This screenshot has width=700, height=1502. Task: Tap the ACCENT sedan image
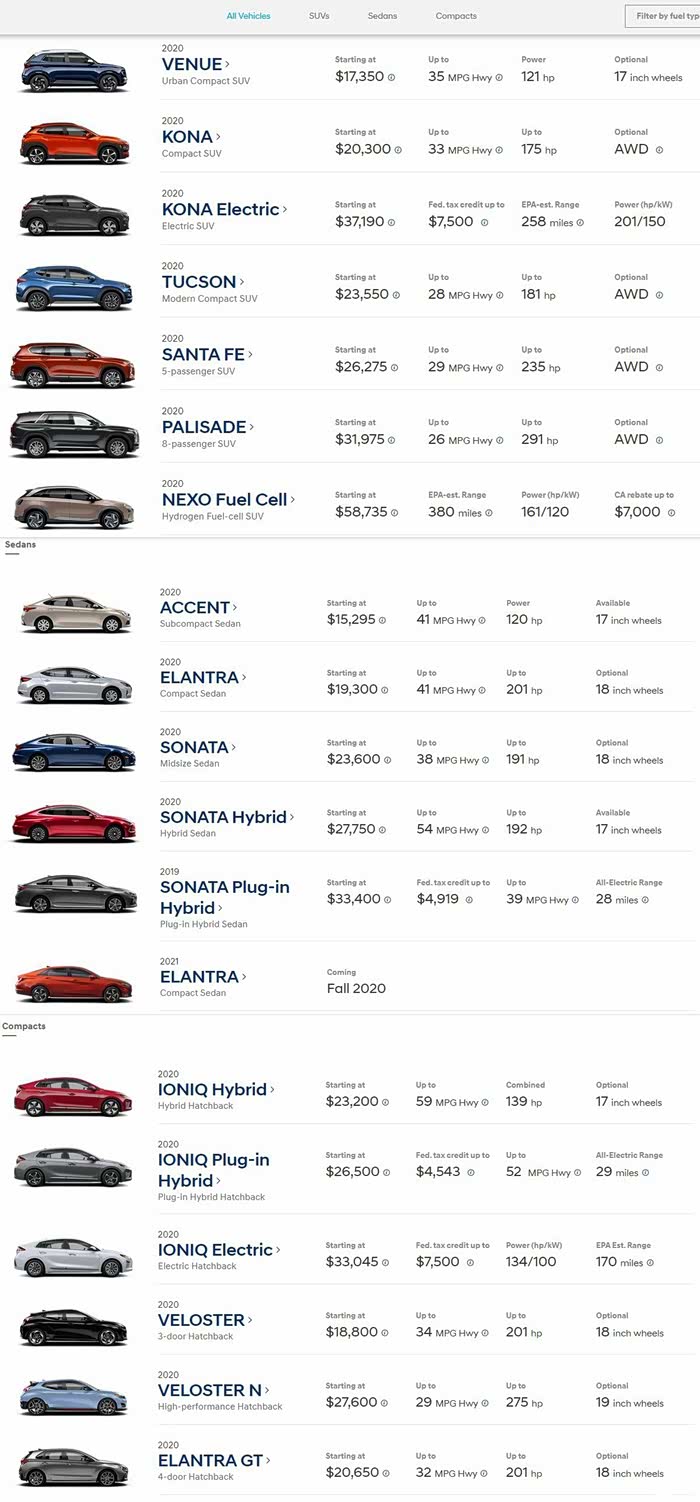coord(75,613)
